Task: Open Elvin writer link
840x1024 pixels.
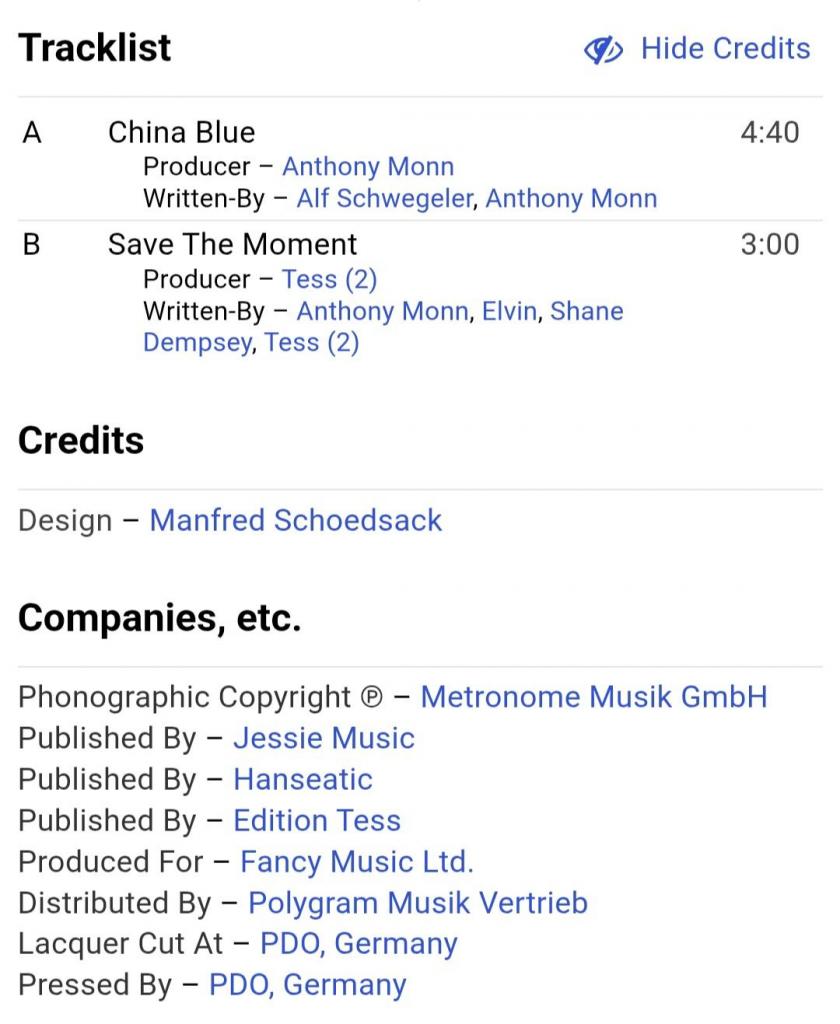Action: point(510,311)
